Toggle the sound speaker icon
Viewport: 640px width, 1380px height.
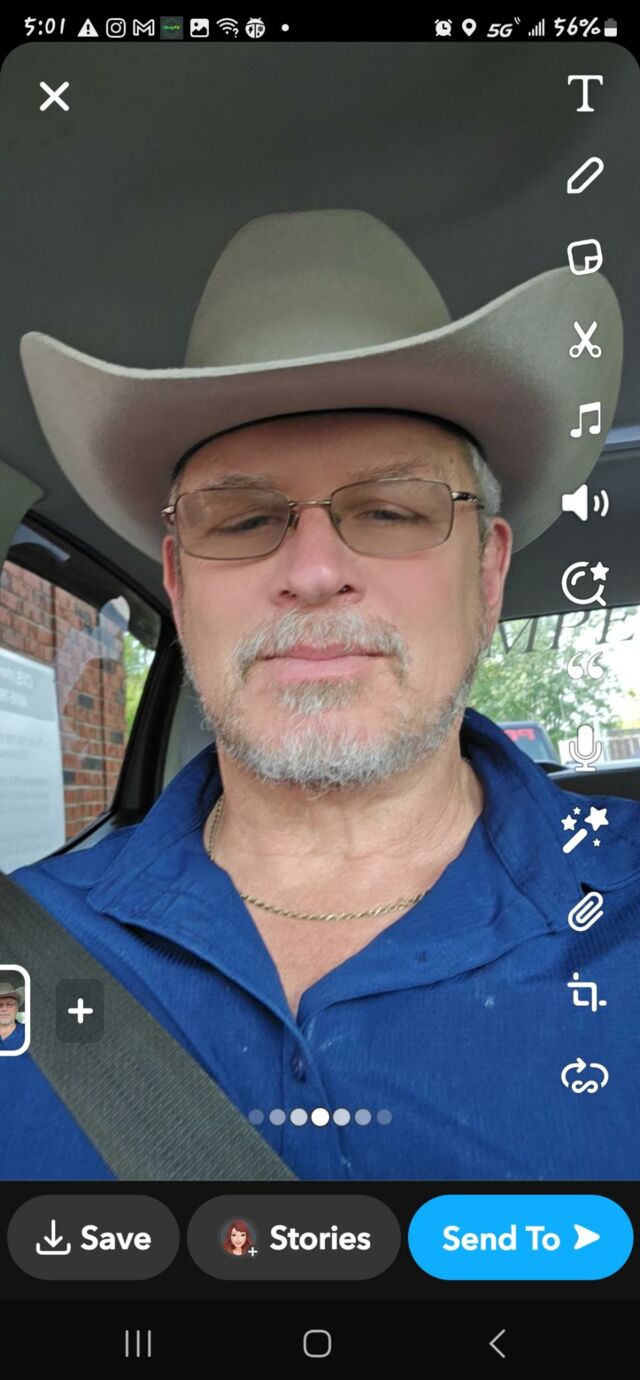585,502
